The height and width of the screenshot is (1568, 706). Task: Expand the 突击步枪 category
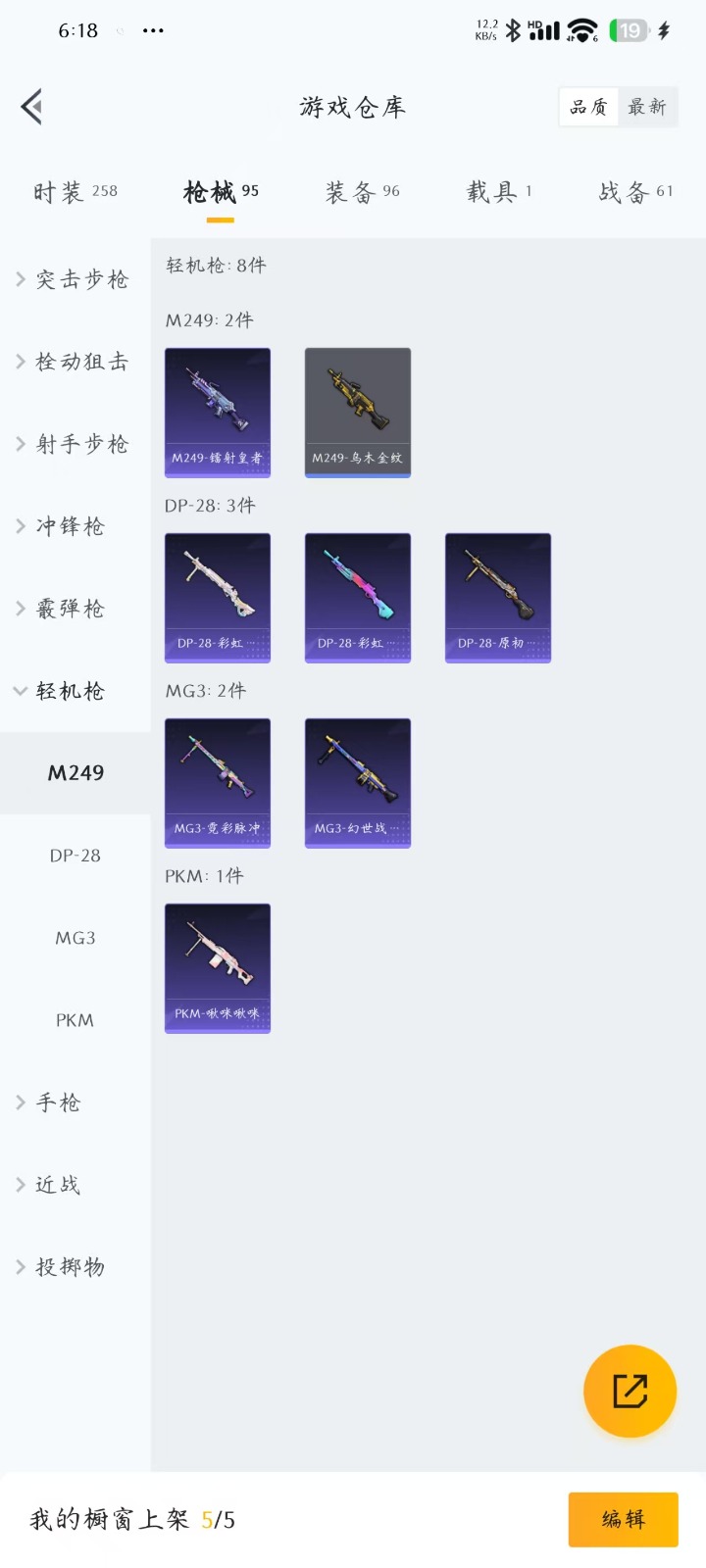74,279
